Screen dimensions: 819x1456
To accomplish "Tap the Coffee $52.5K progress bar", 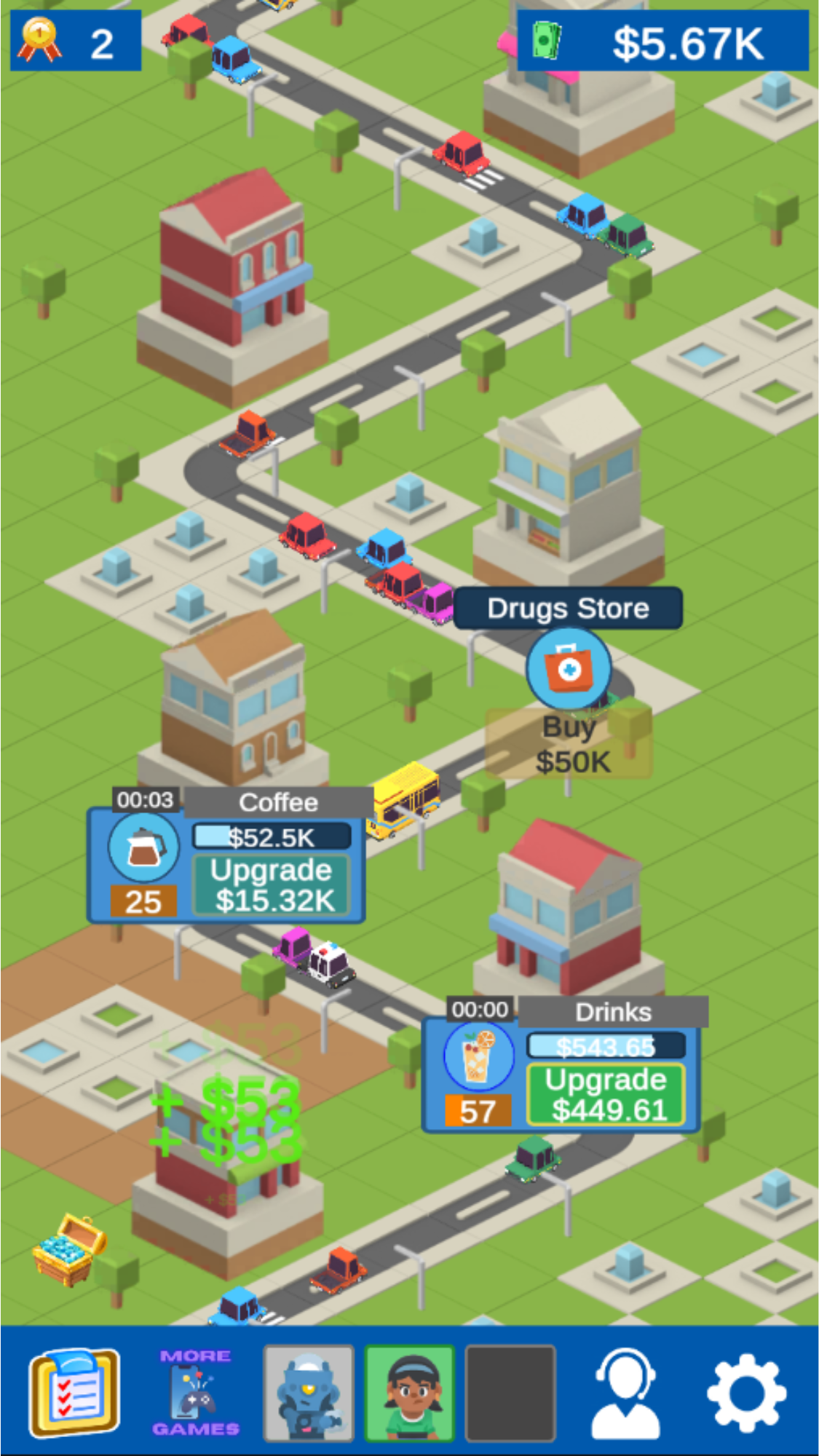I will coord(272,837).
